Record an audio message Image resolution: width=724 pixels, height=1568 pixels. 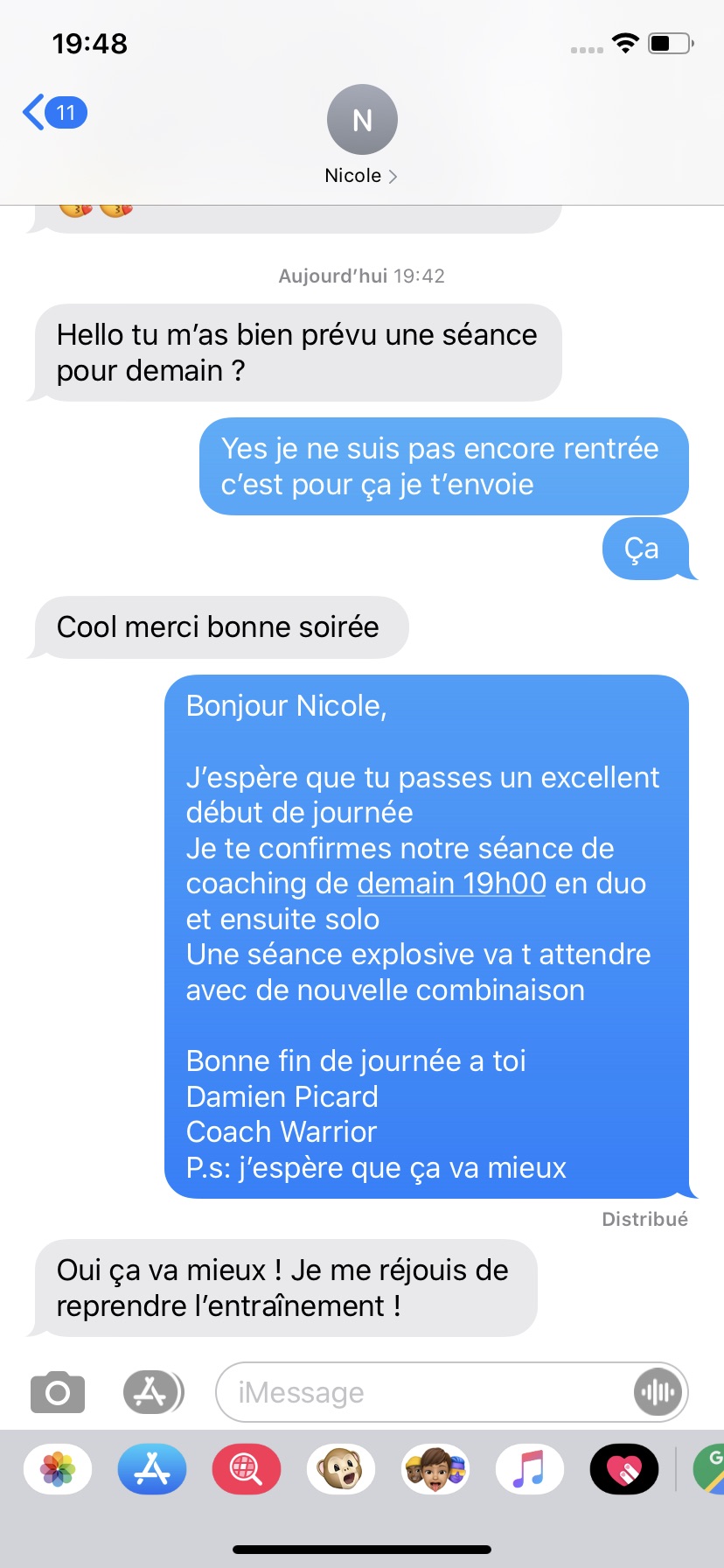tap(658, 1392)
